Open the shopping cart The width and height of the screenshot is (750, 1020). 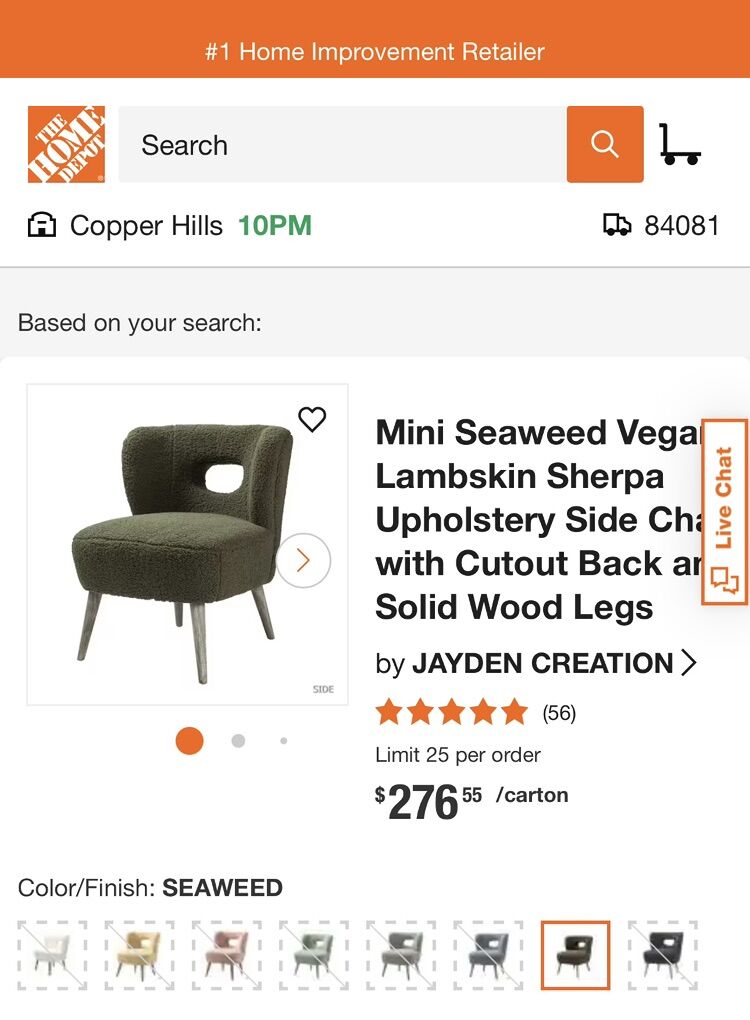point(680,145)
